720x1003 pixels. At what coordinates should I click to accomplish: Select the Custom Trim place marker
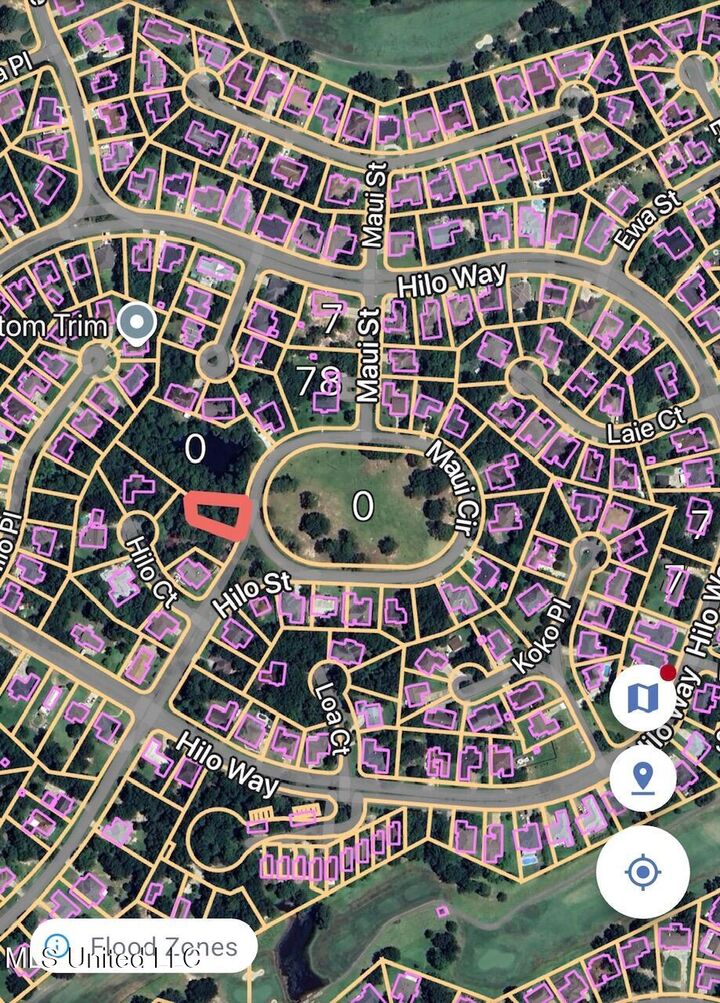pyautogui.click(x=136, y=324)
